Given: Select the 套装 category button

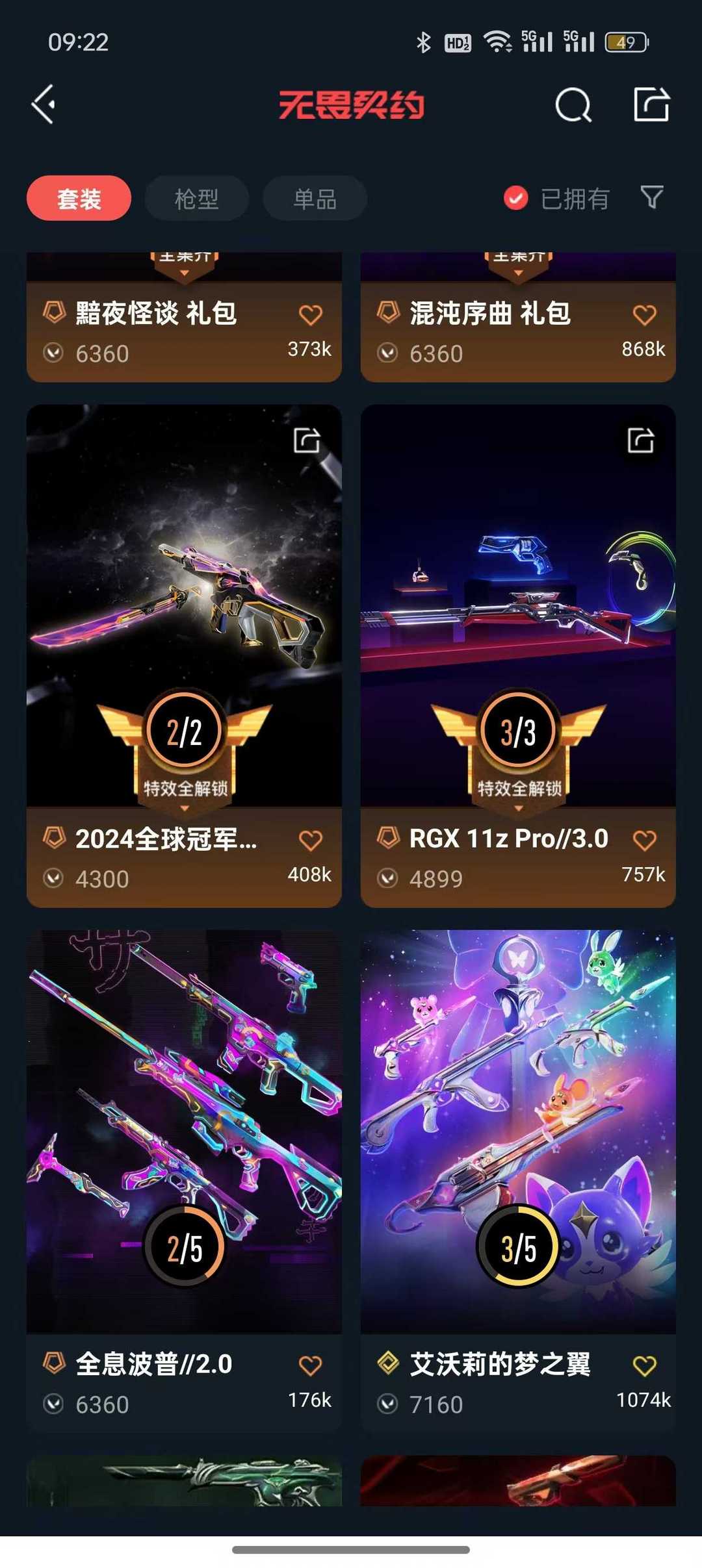Looking at the screenshot, I should pos(78,197).
